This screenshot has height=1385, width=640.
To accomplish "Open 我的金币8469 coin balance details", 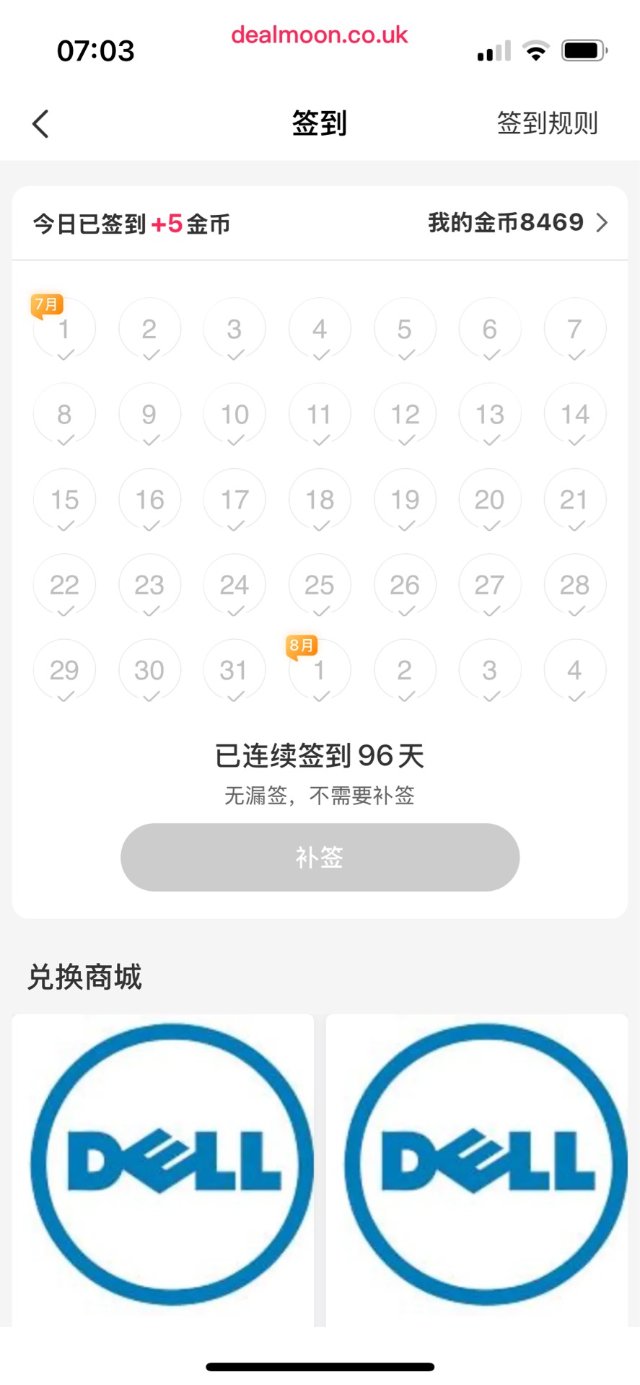I will coord(517,223).
